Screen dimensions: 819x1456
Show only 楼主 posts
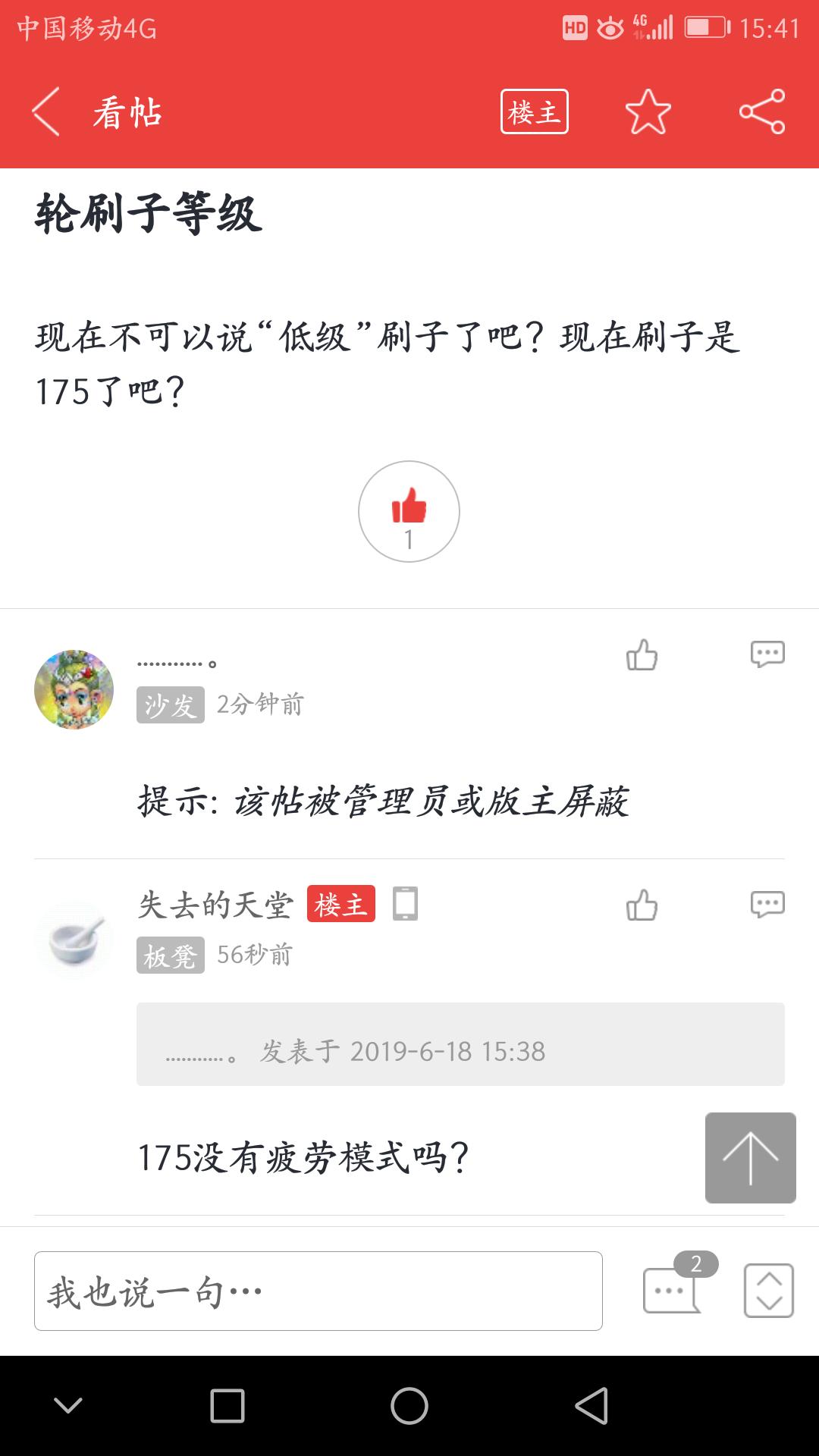(x=534, y=112)
